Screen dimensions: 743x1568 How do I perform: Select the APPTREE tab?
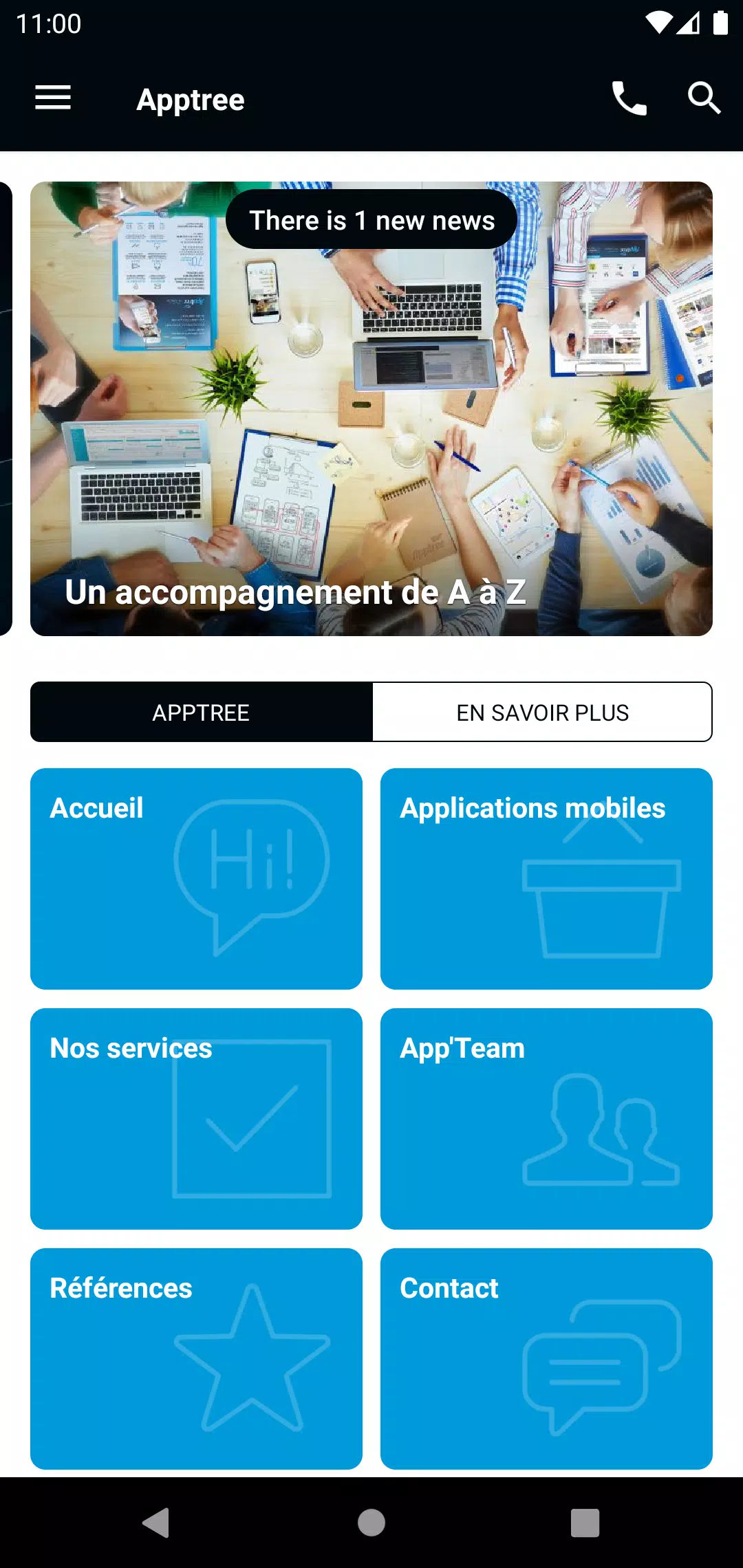point(201,712)
